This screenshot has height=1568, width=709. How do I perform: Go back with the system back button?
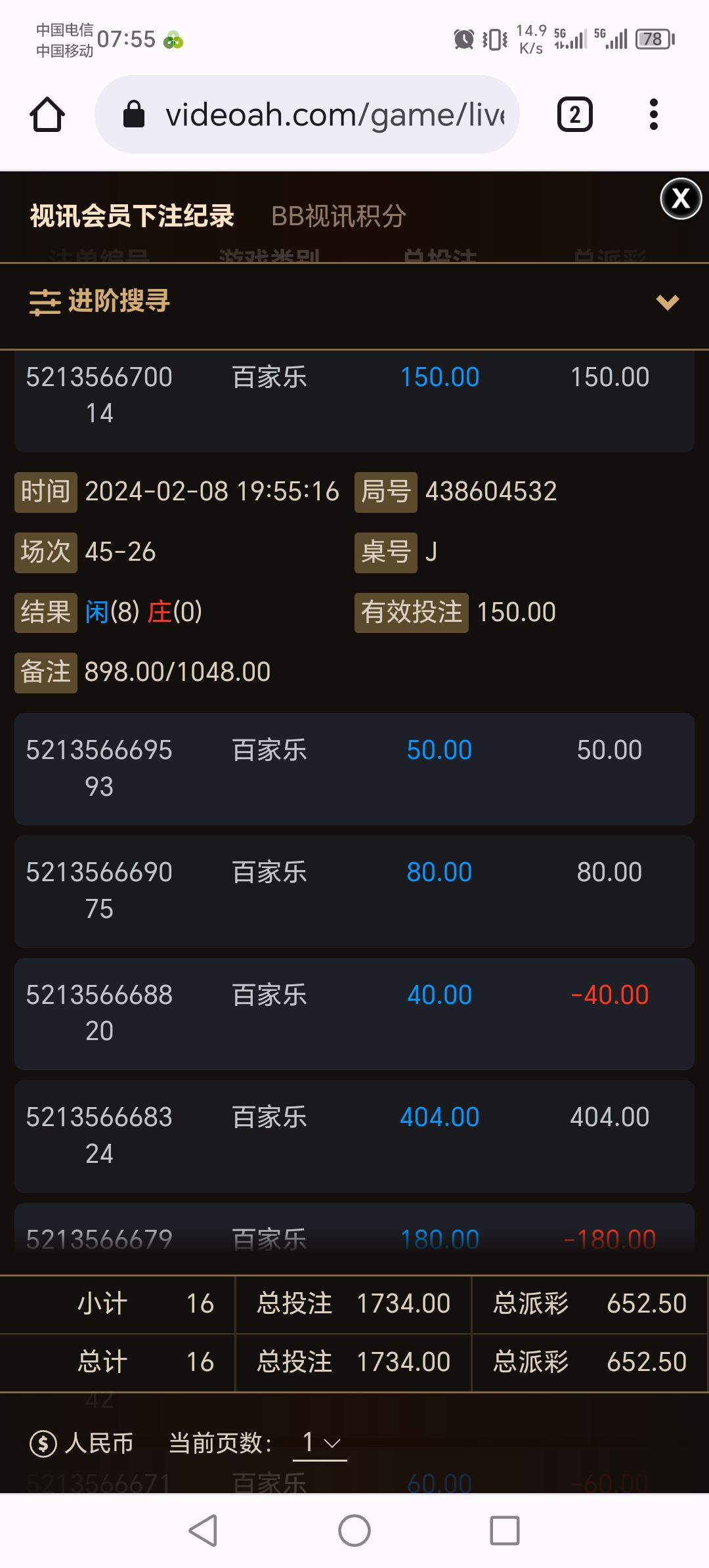pos(203,1531)
